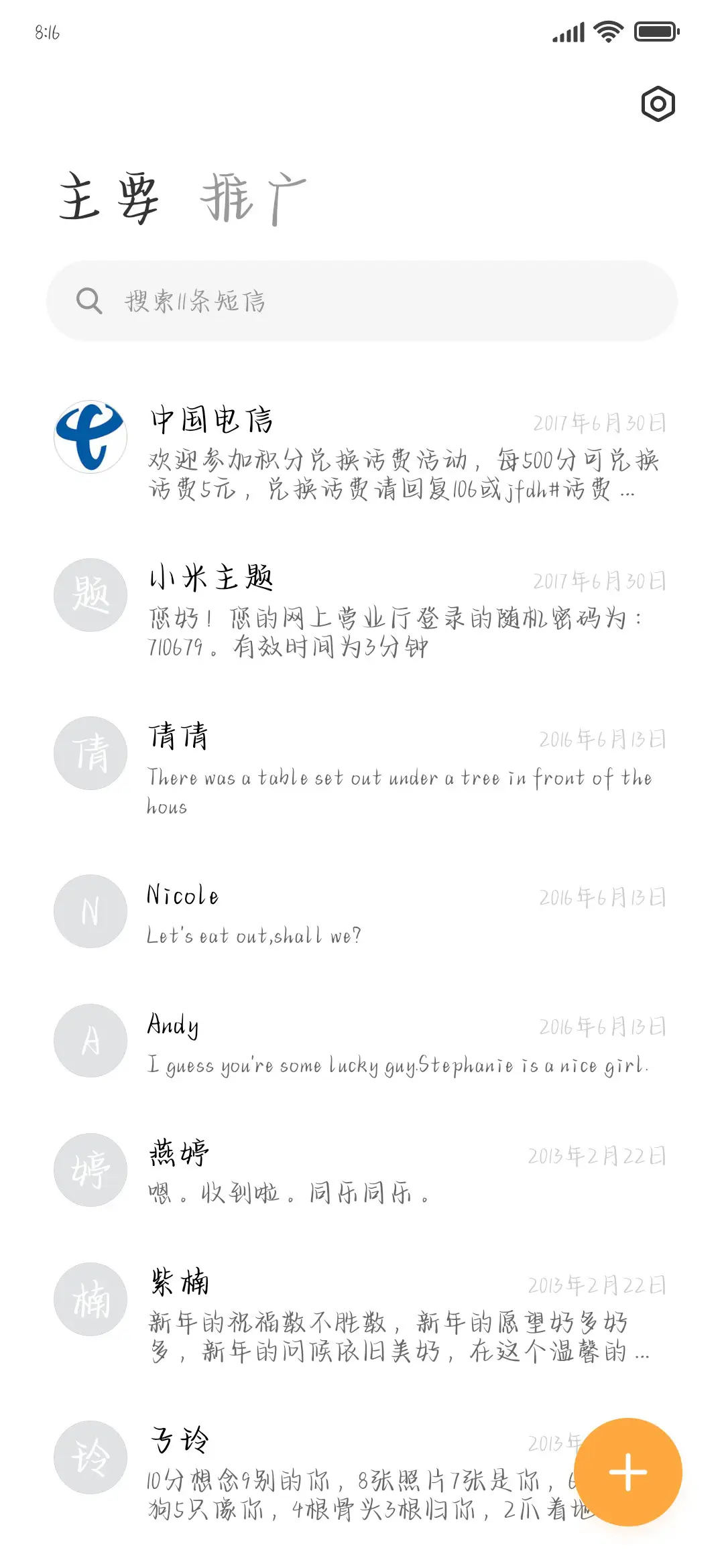
Task: Tap the avatar of 燕婷
Action: pos(90,1169)
